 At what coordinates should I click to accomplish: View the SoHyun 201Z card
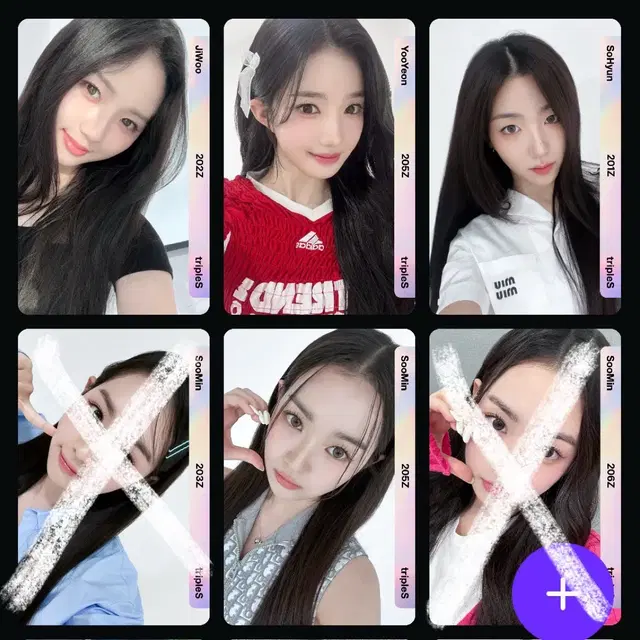525,167
